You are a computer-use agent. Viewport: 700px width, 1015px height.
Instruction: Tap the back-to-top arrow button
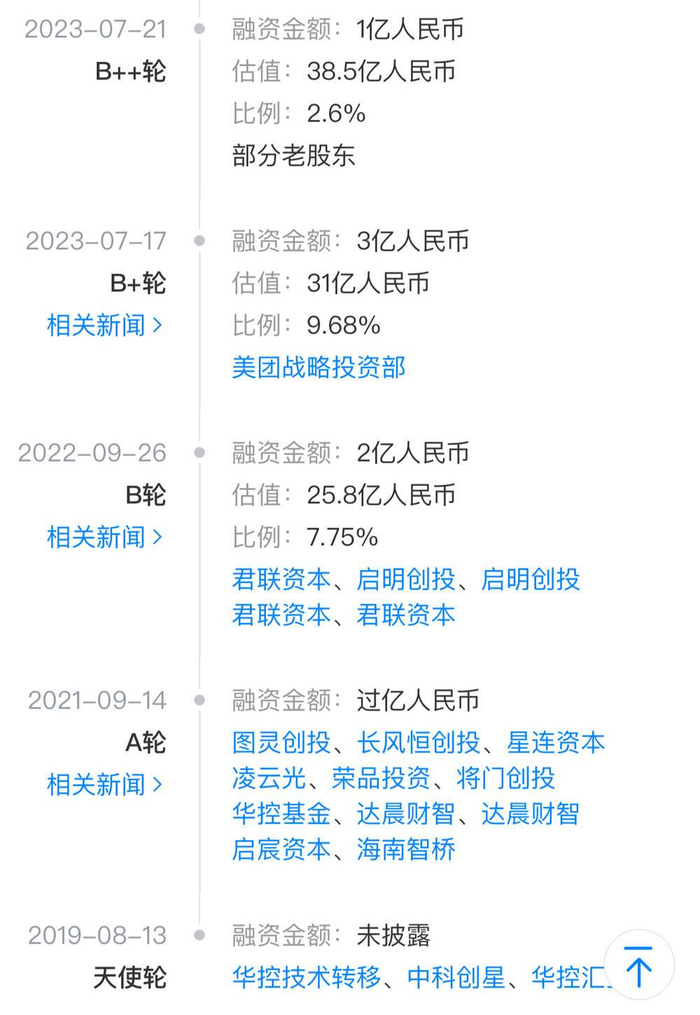point(638,965)
